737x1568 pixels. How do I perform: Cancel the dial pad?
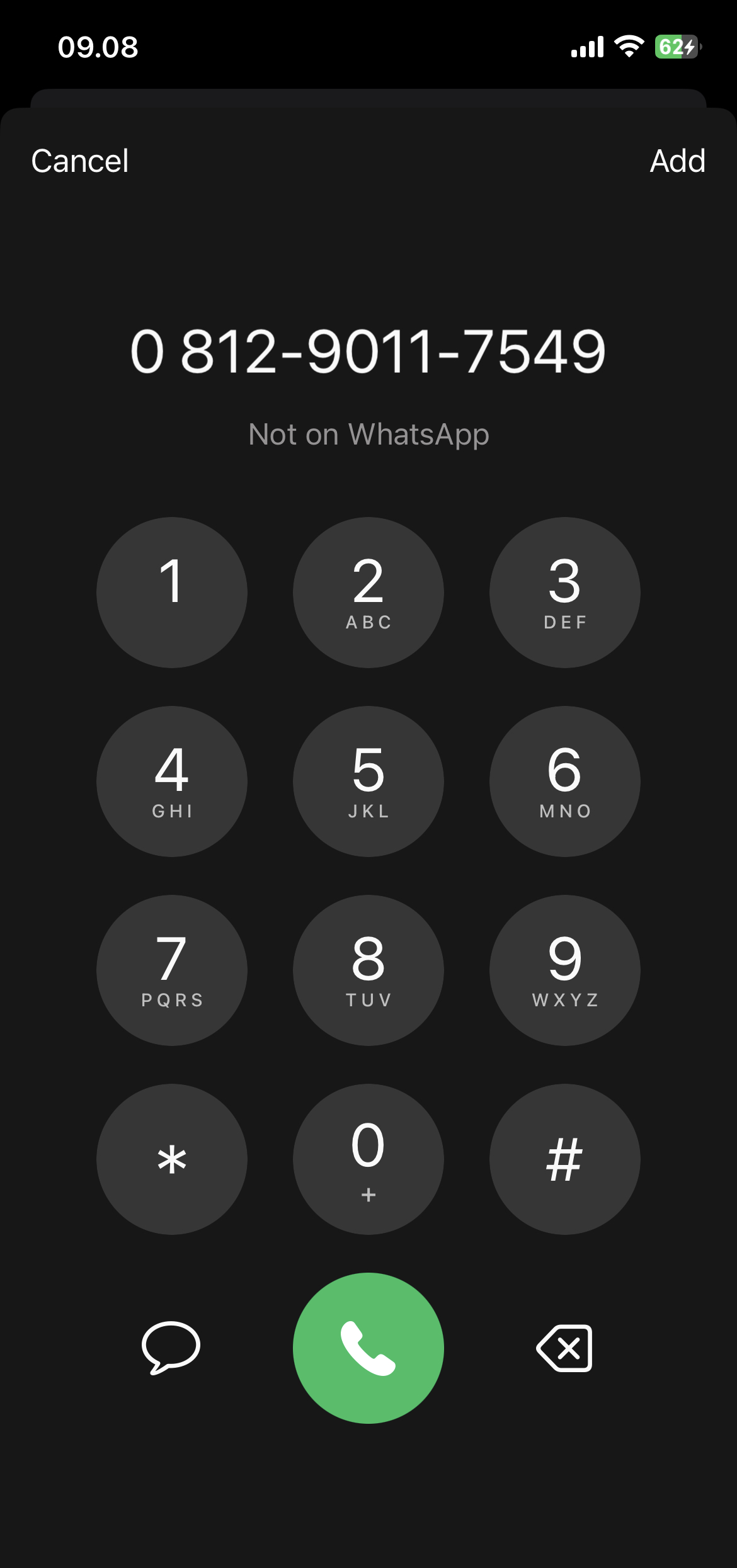(80, 161)
